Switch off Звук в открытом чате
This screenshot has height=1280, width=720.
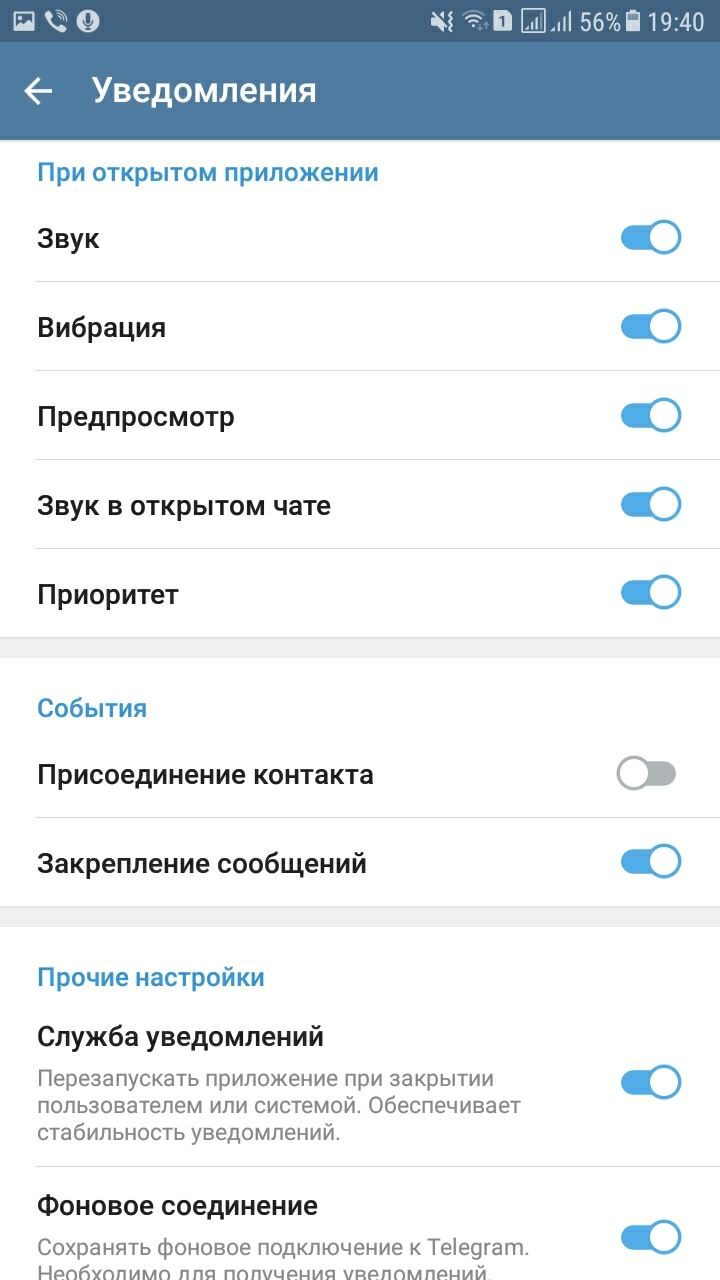click(x=651, y=505)
